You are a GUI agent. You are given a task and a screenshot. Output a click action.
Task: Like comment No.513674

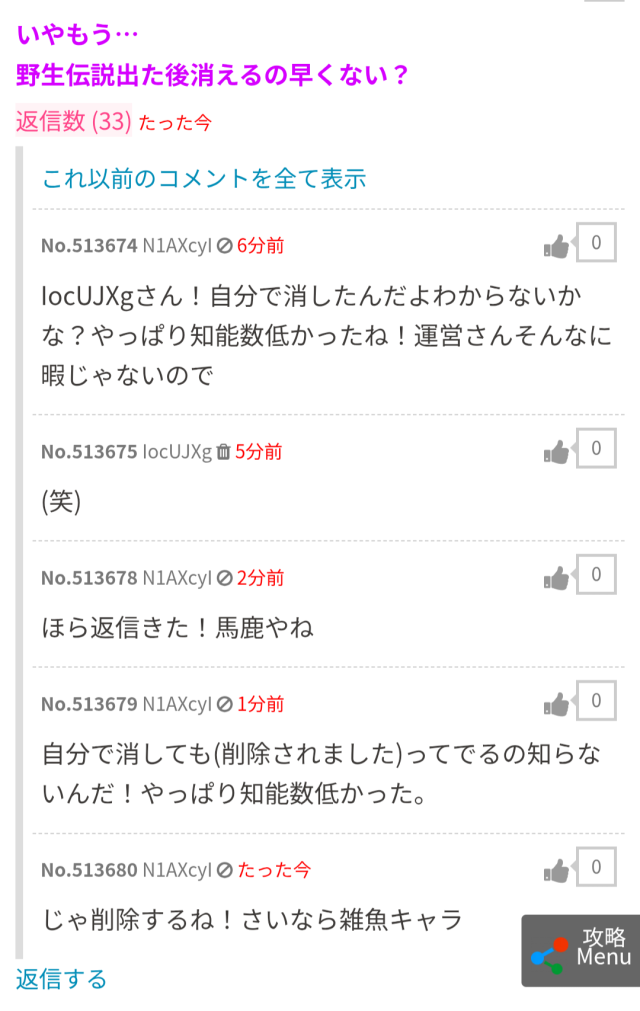557,245
